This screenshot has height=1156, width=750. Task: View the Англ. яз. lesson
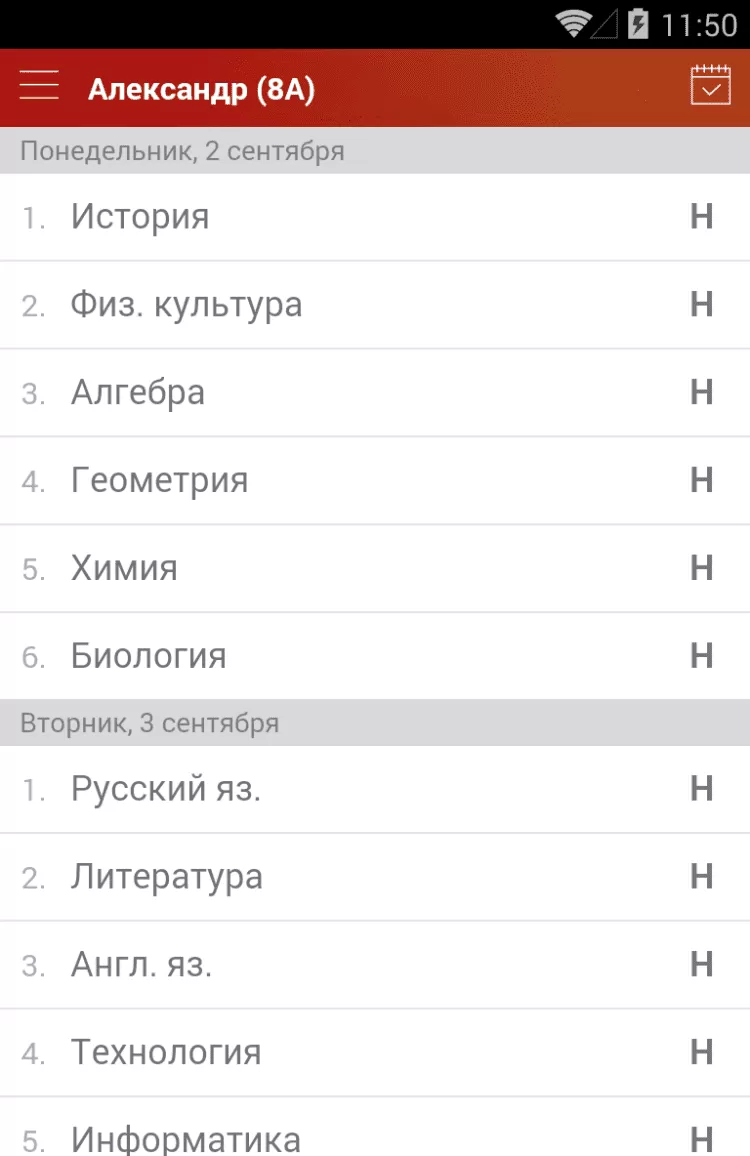[x=375, y=965]
